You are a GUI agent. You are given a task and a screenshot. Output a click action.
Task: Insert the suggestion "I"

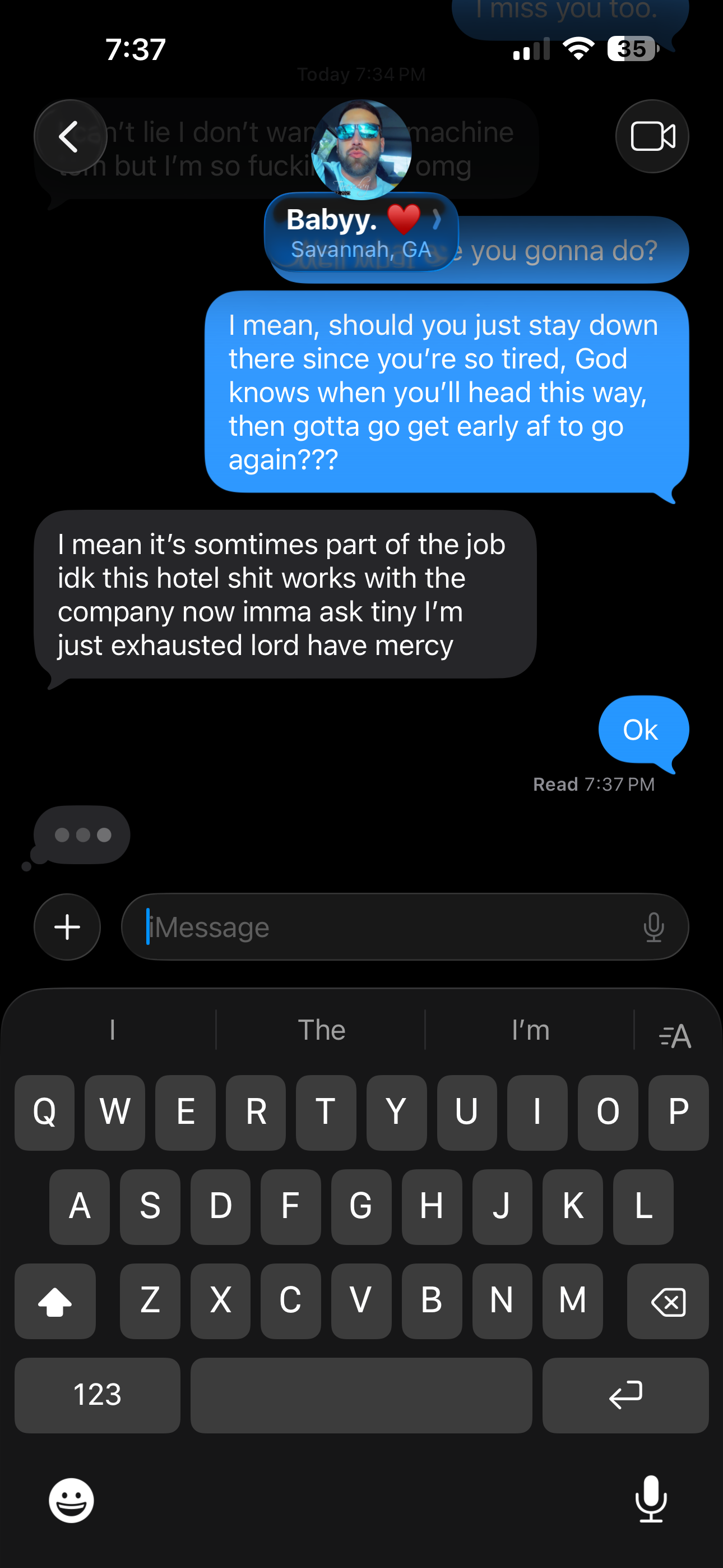(112, 1030)
